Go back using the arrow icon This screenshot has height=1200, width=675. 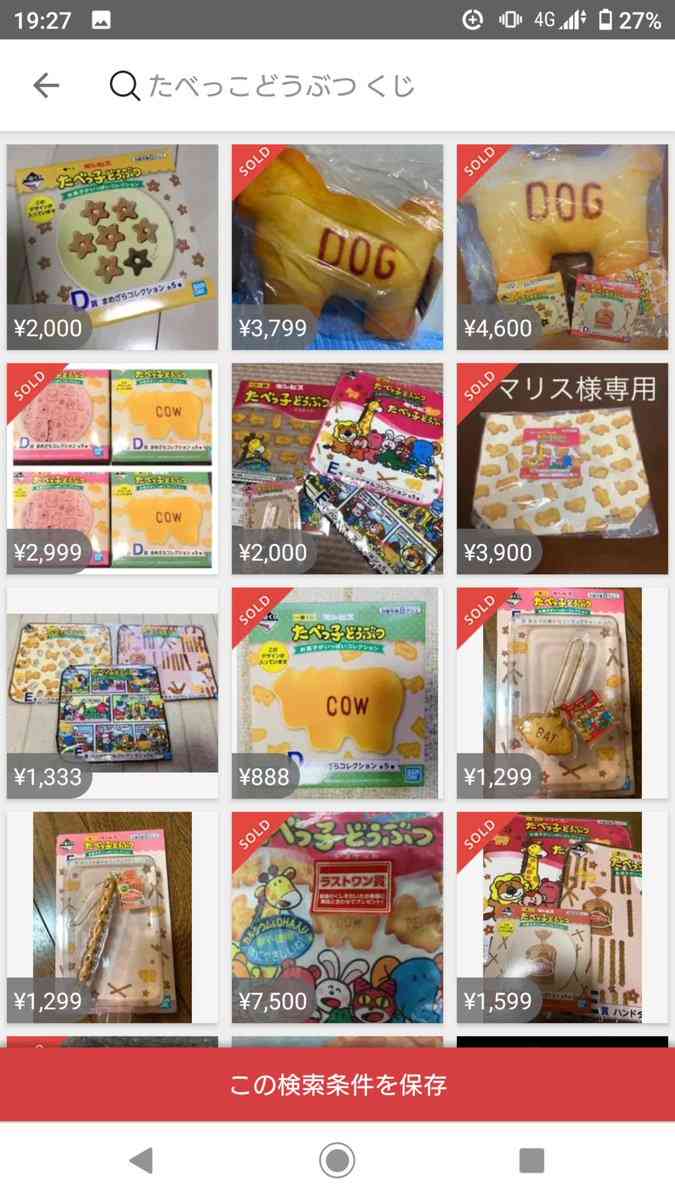46,86
